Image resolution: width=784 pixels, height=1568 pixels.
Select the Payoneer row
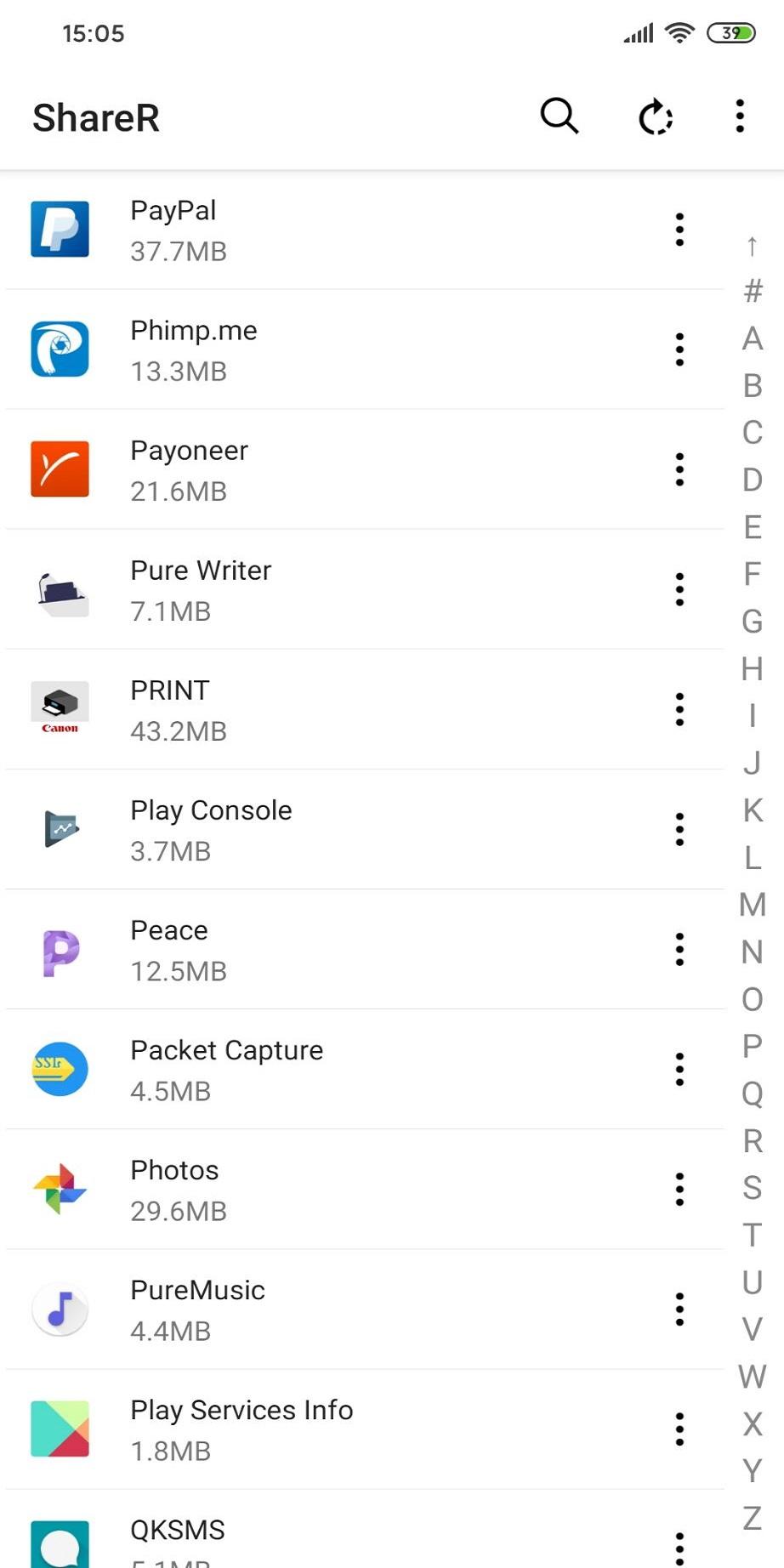point(365,469)
